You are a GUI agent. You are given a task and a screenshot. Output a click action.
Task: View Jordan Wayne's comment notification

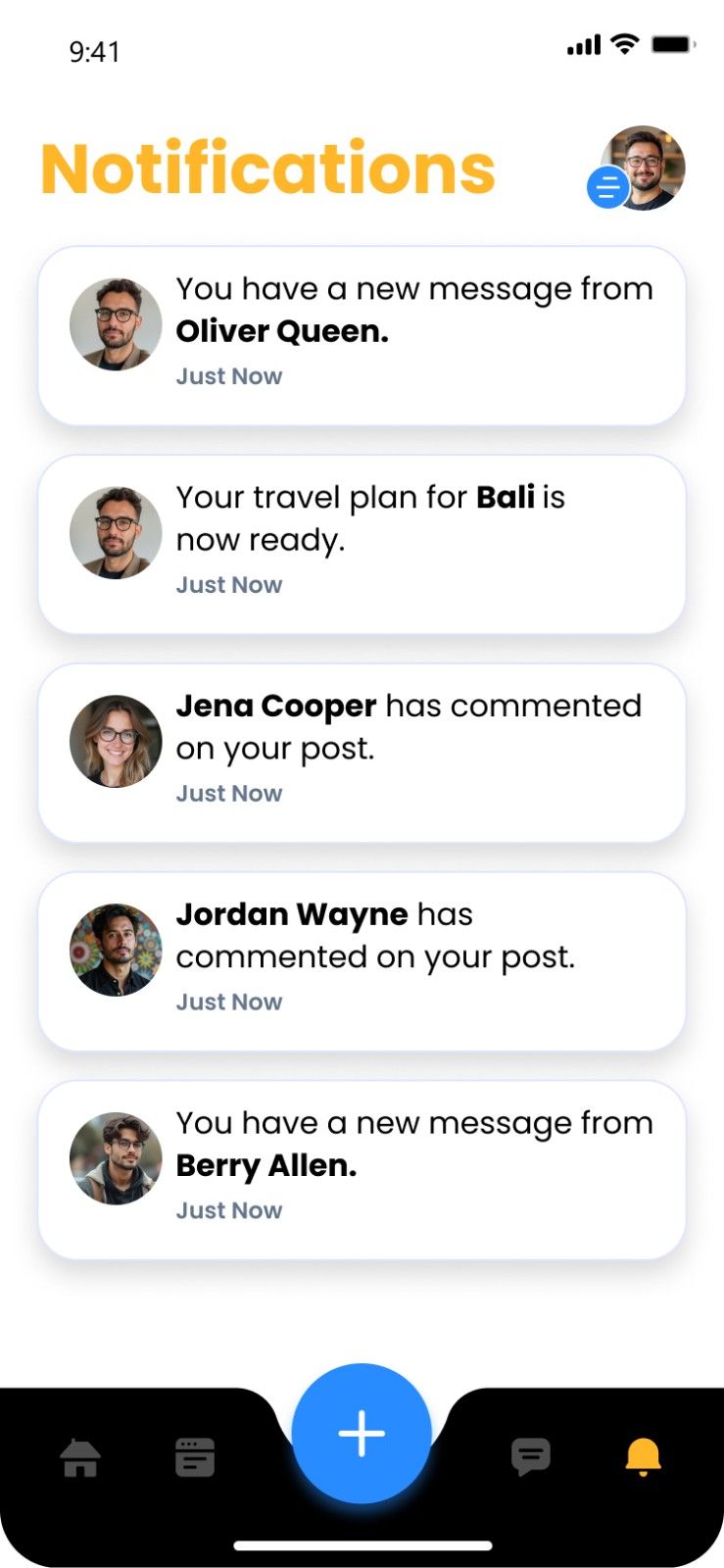(x=361, y=961)
